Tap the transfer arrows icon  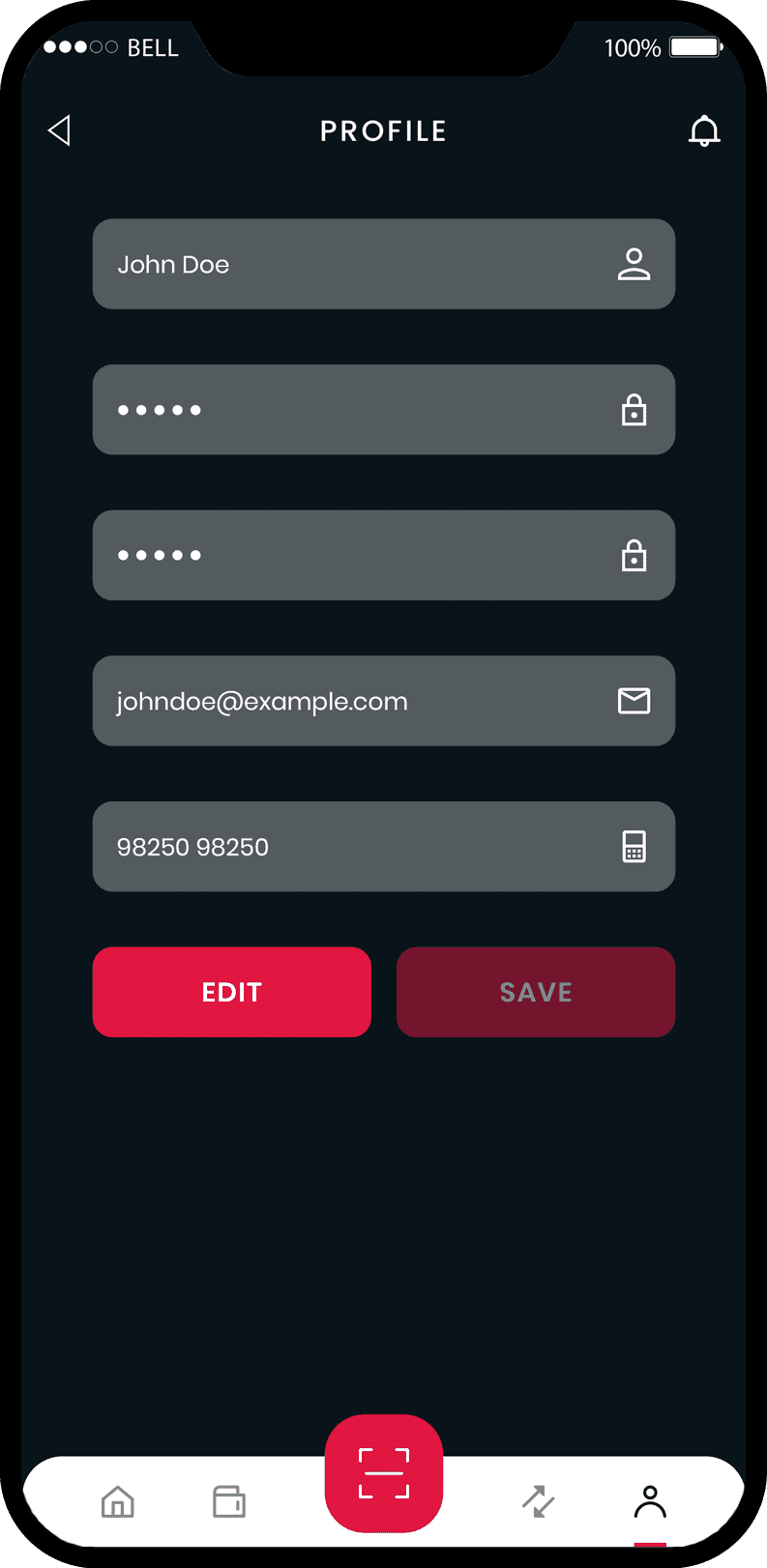(539, 1501)
